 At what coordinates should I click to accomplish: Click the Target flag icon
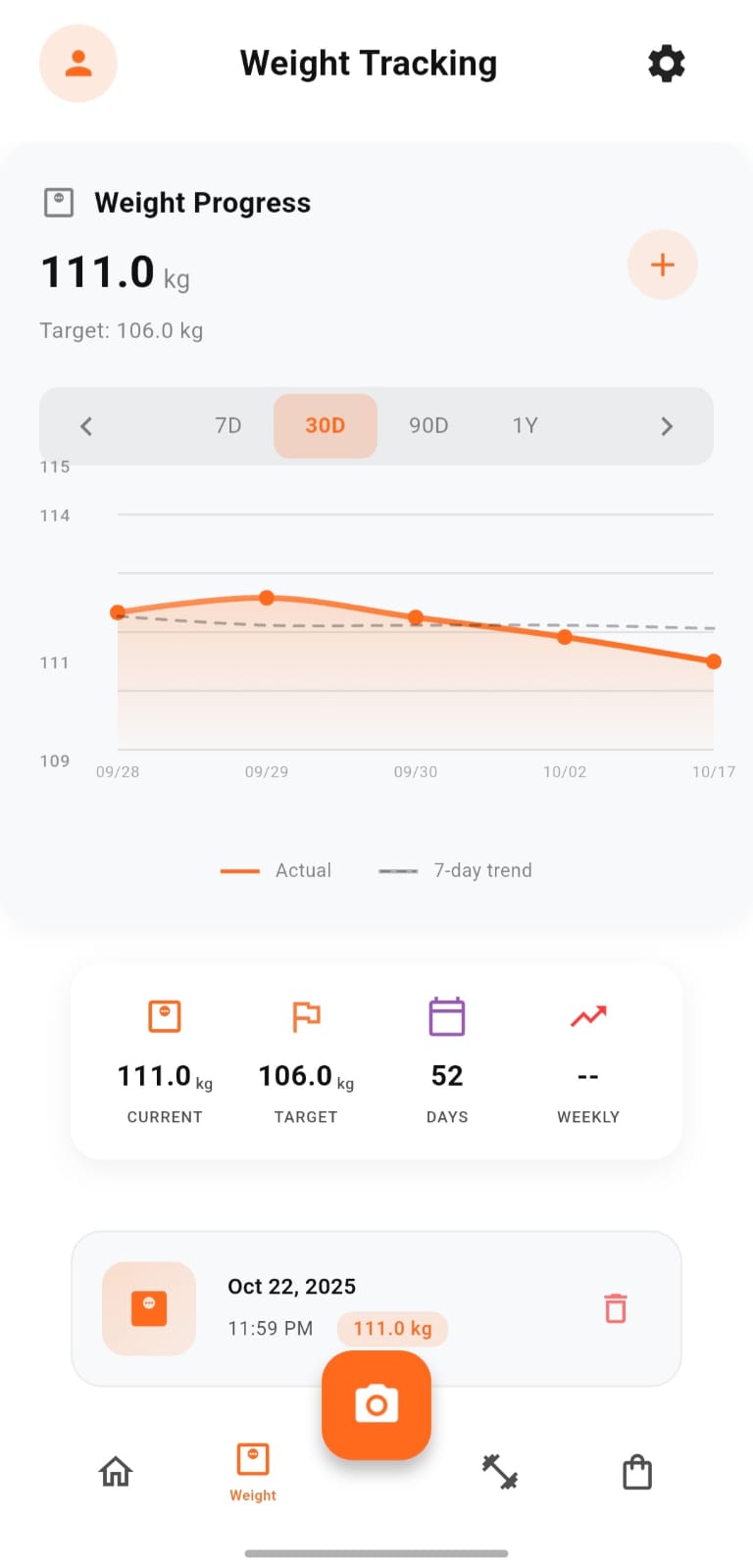click(x=305, y=1016)
